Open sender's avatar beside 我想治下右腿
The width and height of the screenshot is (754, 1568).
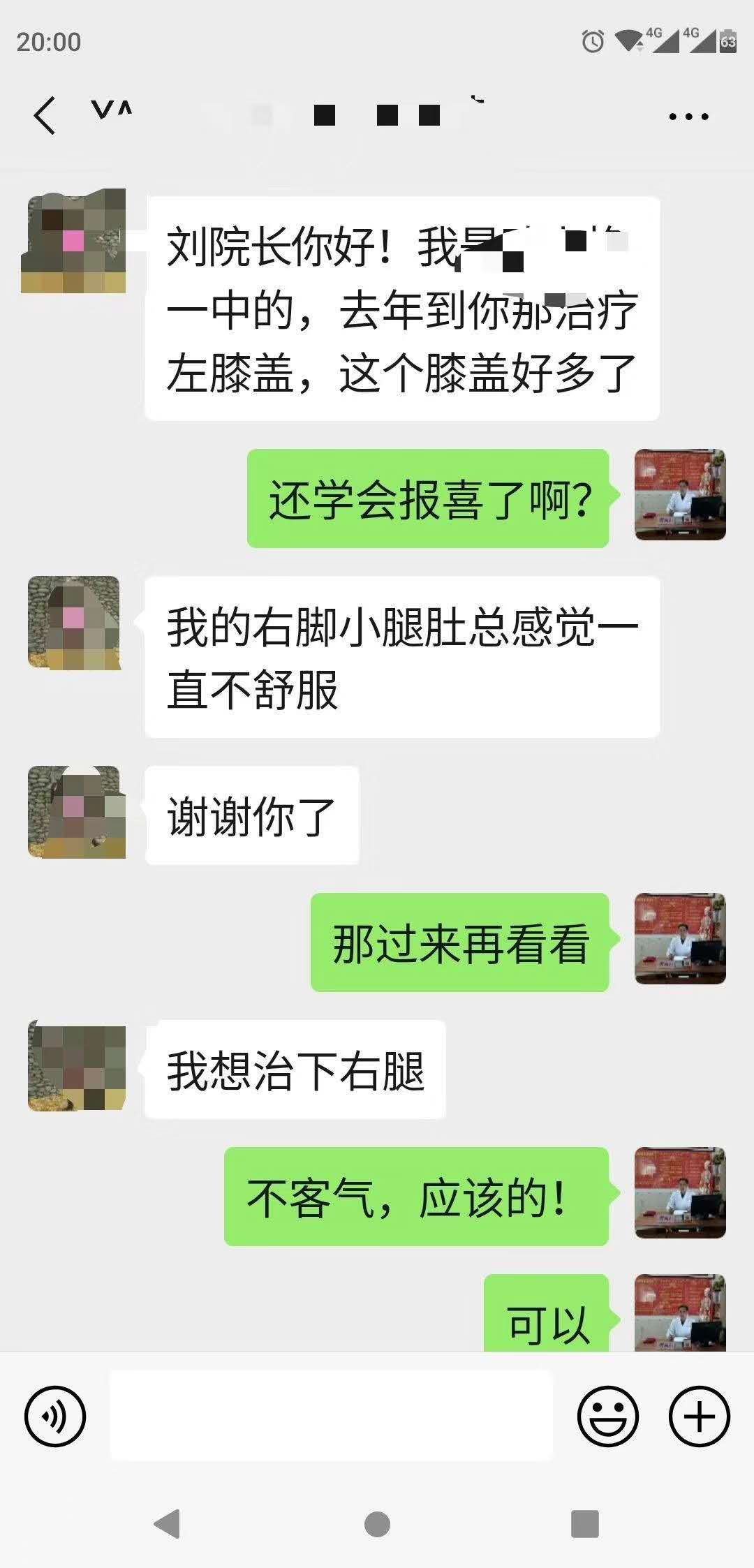click(x=76, y=1066)
